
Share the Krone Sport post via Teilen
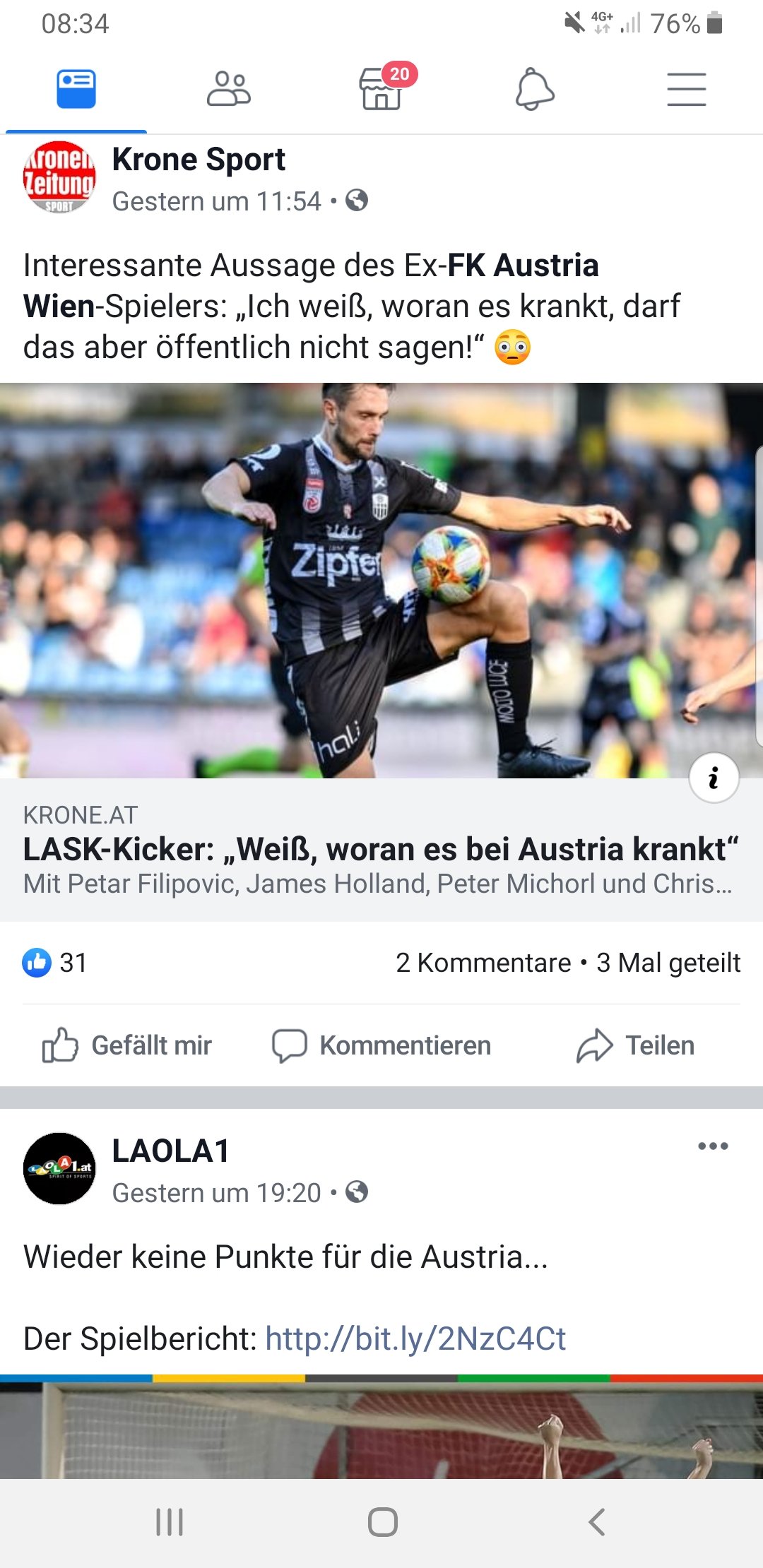click(x=636, y=1045)
